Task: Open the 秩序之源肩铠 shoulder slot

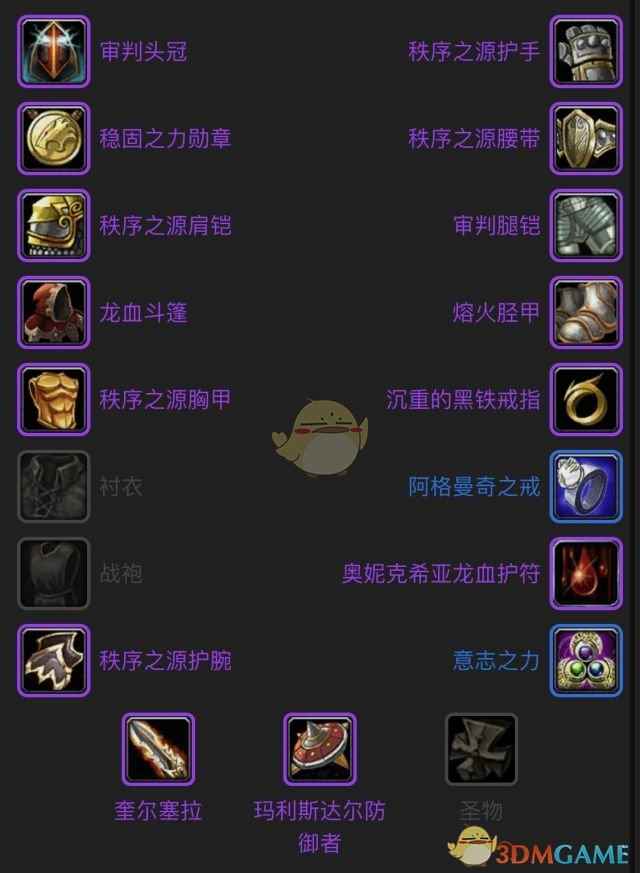Action: point(53,225)
